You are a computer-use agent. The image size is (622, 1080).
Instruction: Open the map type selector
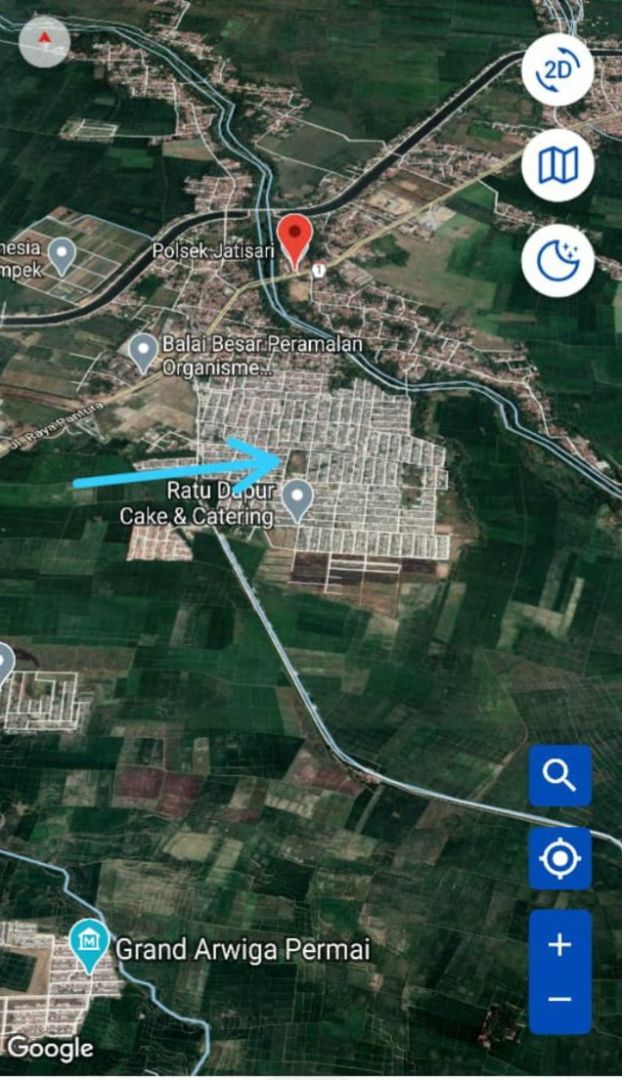click(x=558, y=165)
